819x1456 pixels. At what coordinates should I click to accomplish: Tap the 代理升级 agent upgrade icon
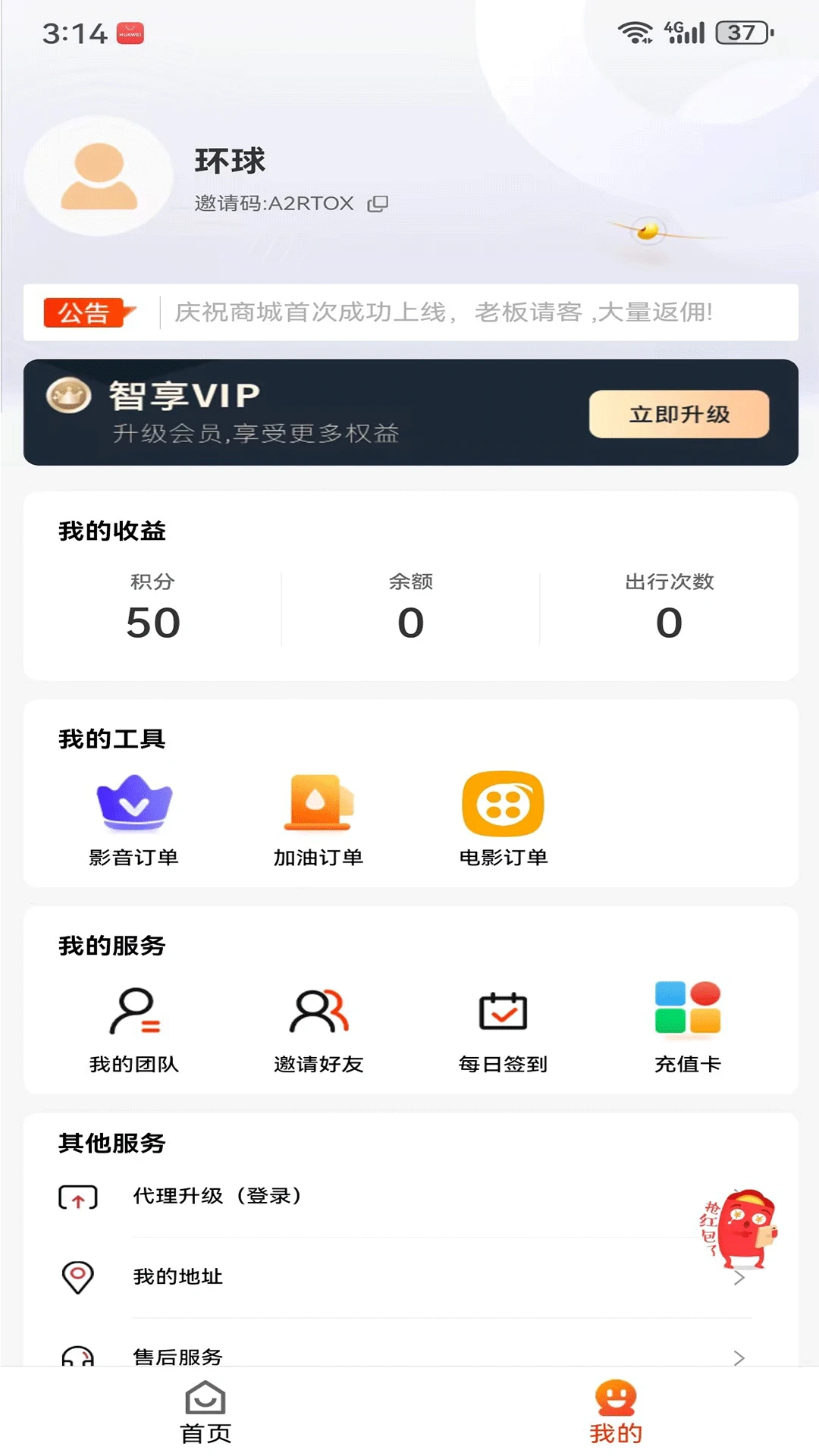pos(77,1197)
